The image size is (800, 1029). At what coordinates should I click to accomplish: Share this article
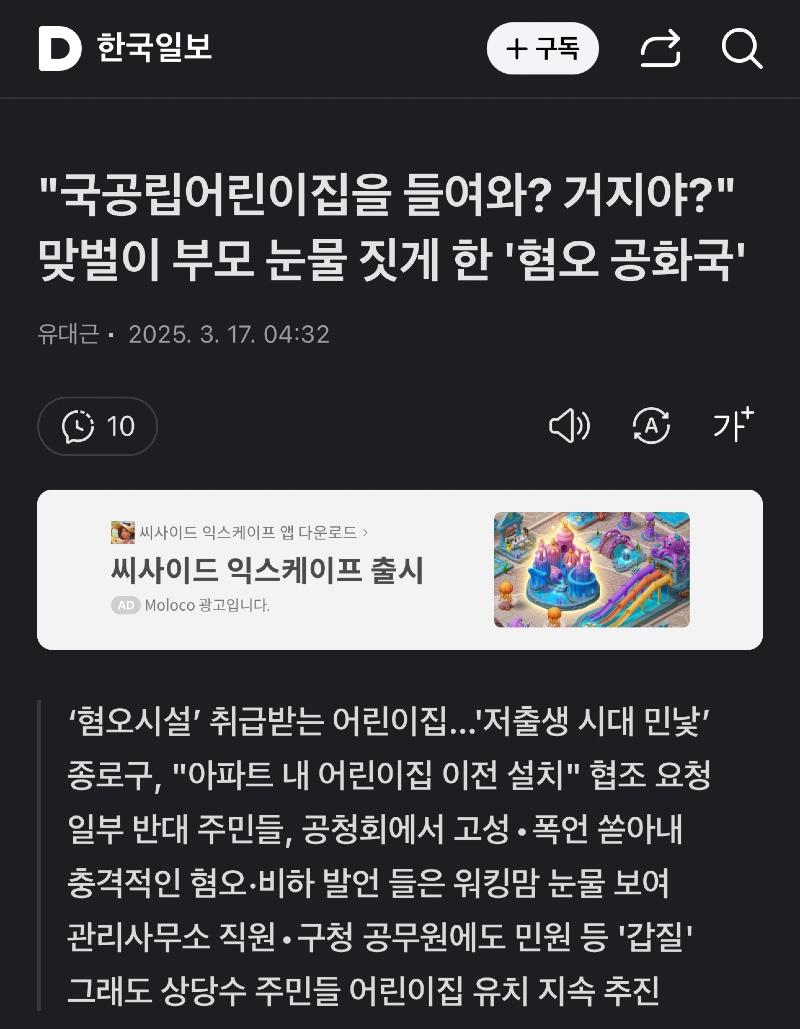point(660,48)
